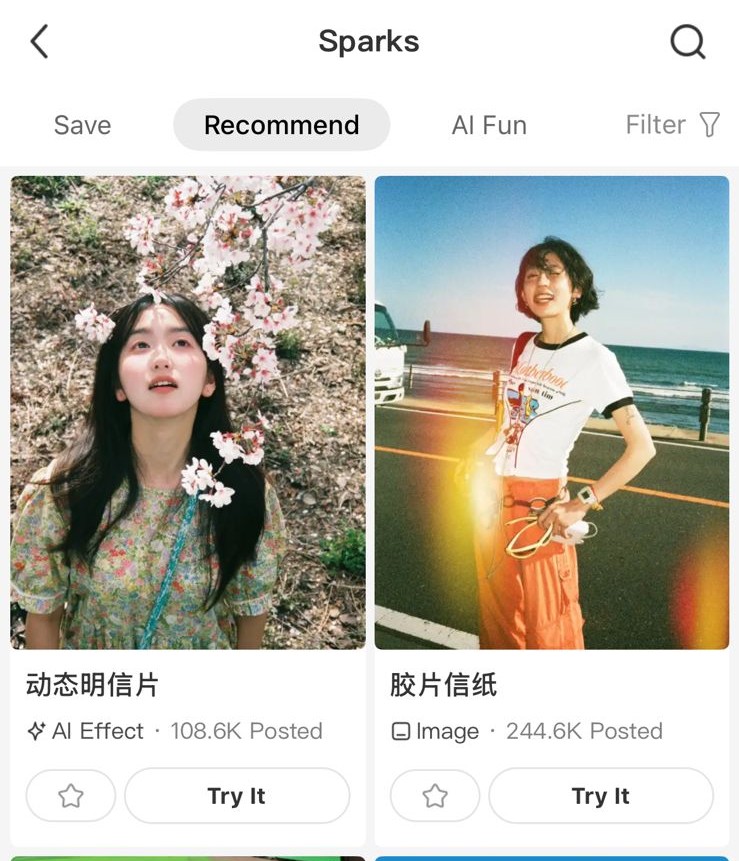
Task: Save 动态明信片 with the star button
Action: 71,796
